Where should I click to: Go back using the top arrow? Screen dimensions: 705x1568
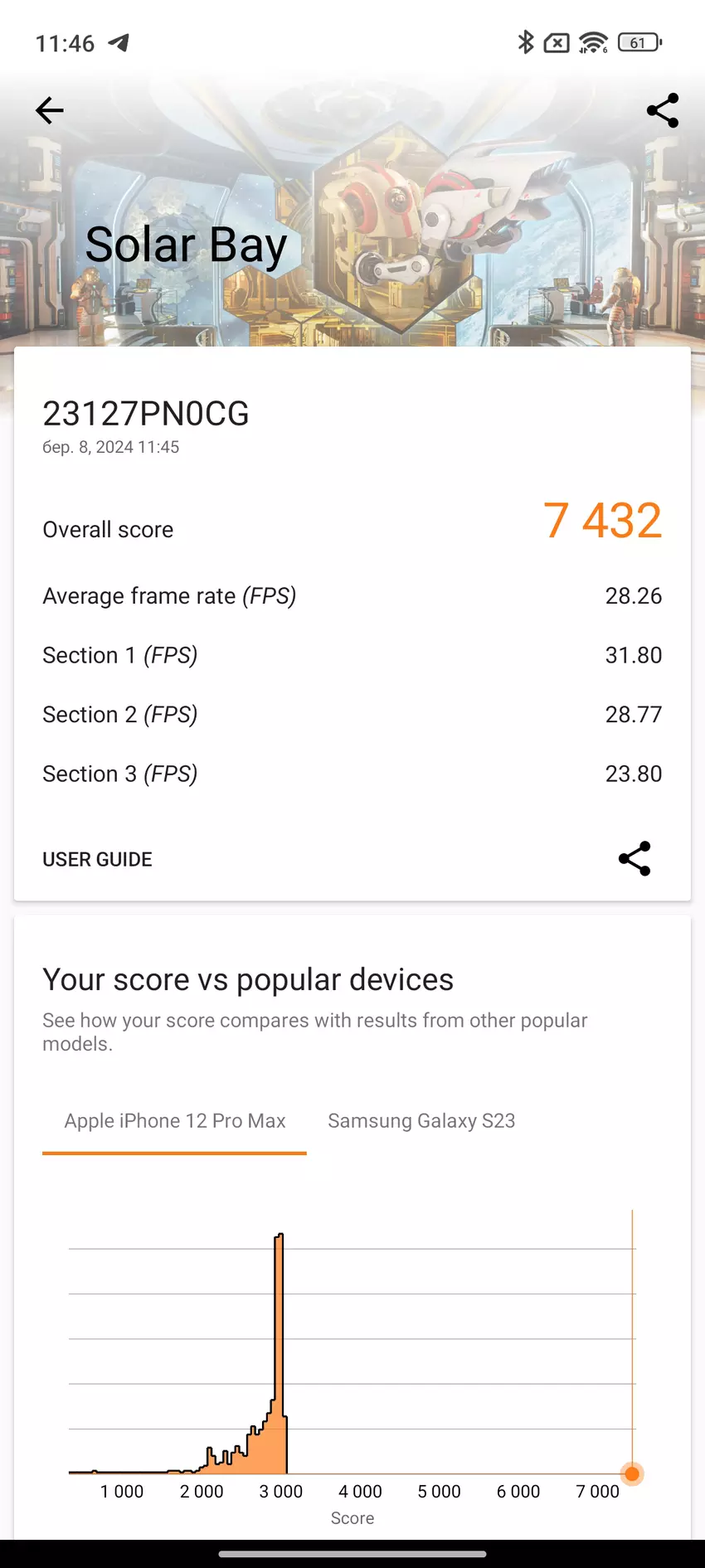click(x=50, y=110)
